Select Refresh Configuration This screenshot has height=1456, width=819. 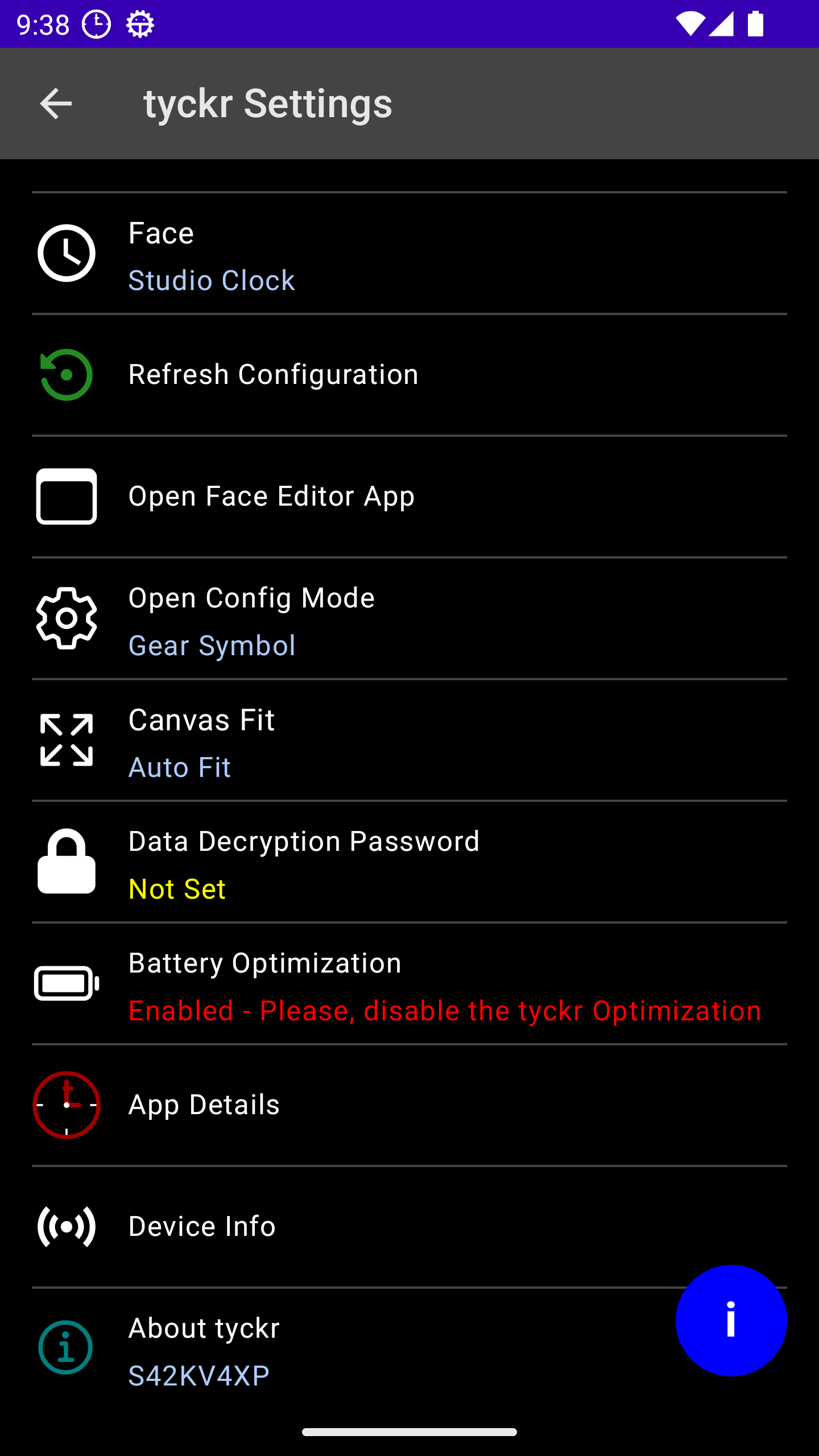click(x=409, y=375)
